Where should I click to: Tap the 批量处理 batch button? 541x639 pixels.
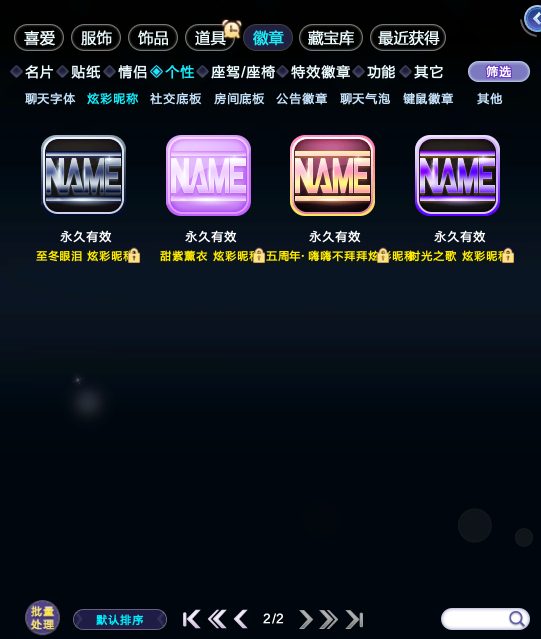pyautogui.click(x=42, y=618)
